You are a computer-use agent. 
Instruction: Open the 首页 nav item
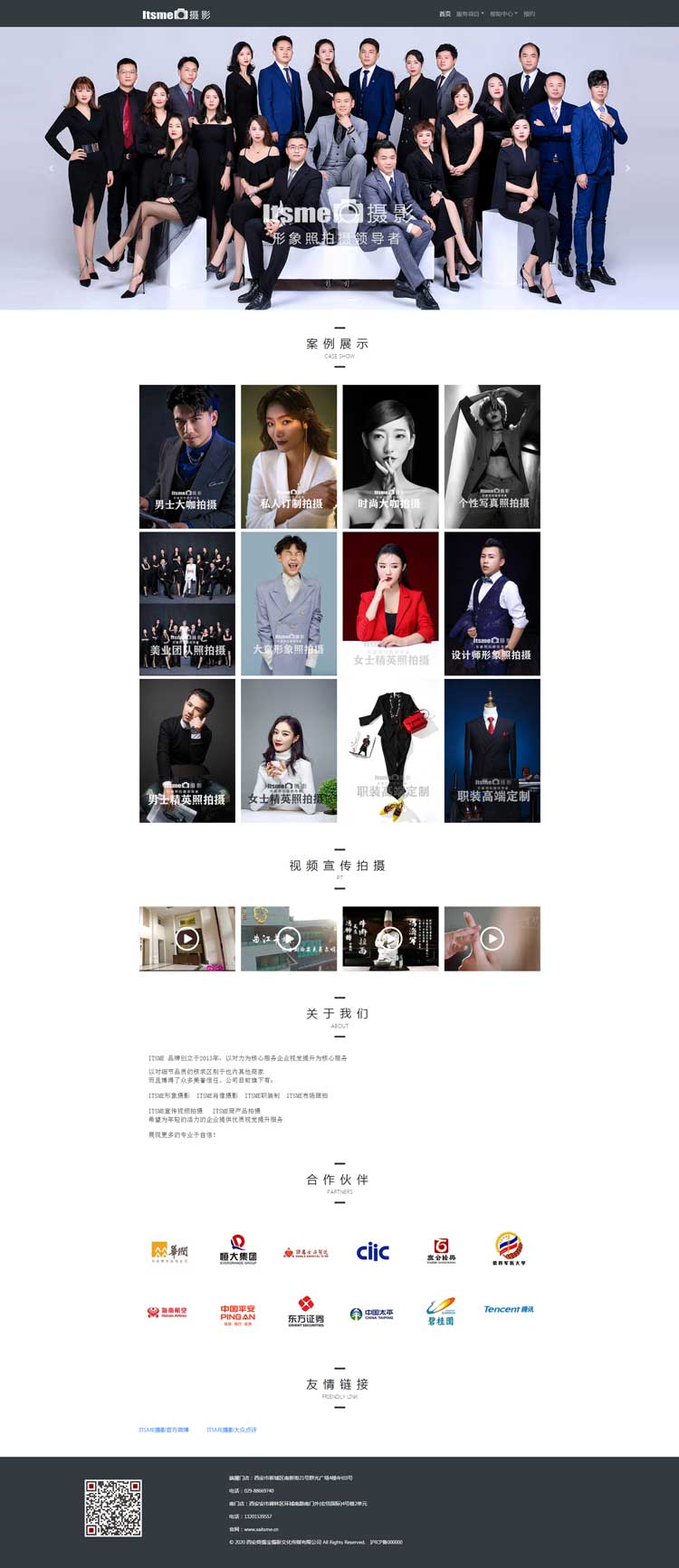pyautogui.click(x=445, y=14)
